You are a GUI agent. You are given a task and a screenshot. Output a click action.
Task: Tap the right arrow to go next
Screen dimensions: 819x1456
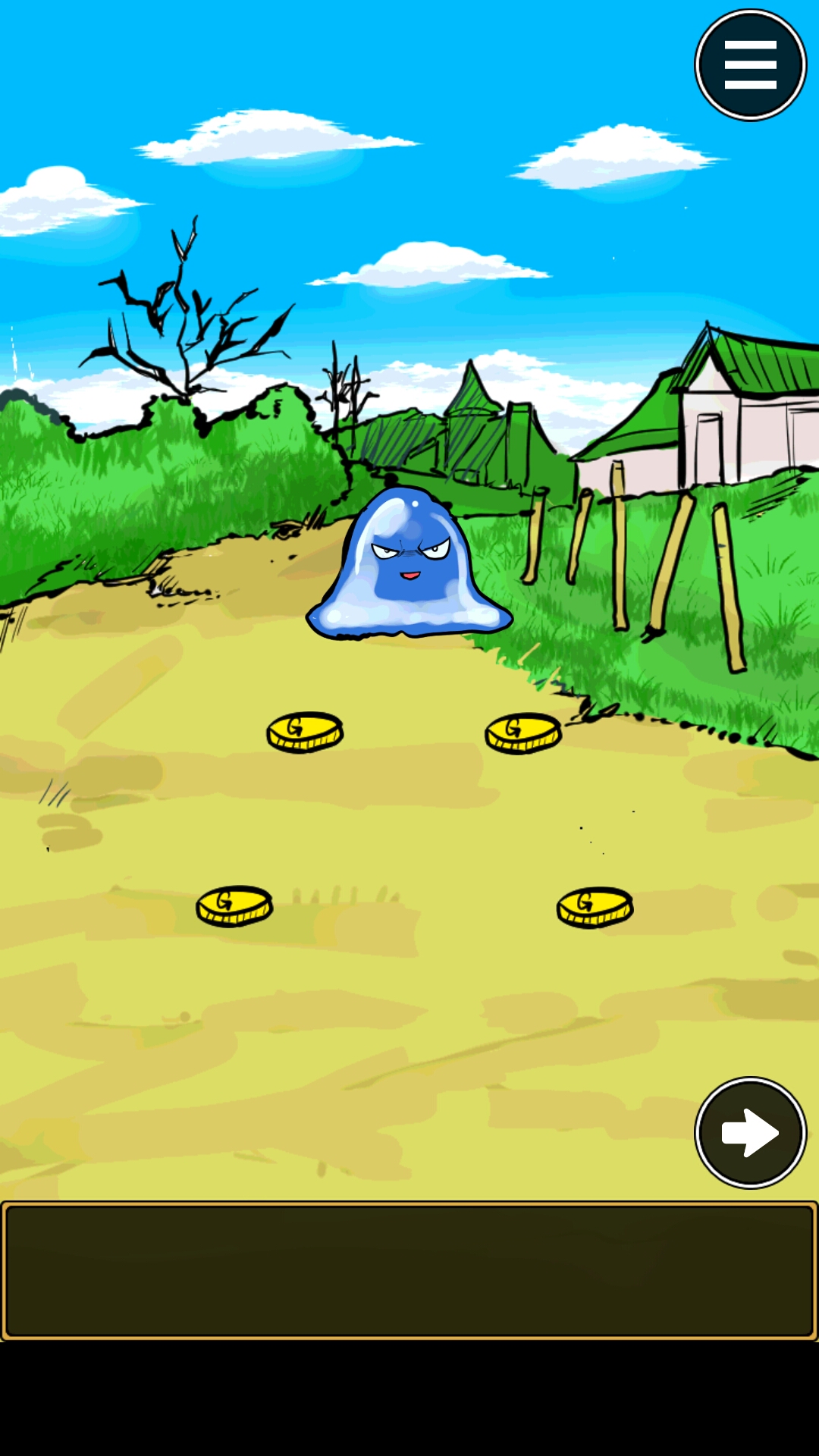(x=750, y=1132)
